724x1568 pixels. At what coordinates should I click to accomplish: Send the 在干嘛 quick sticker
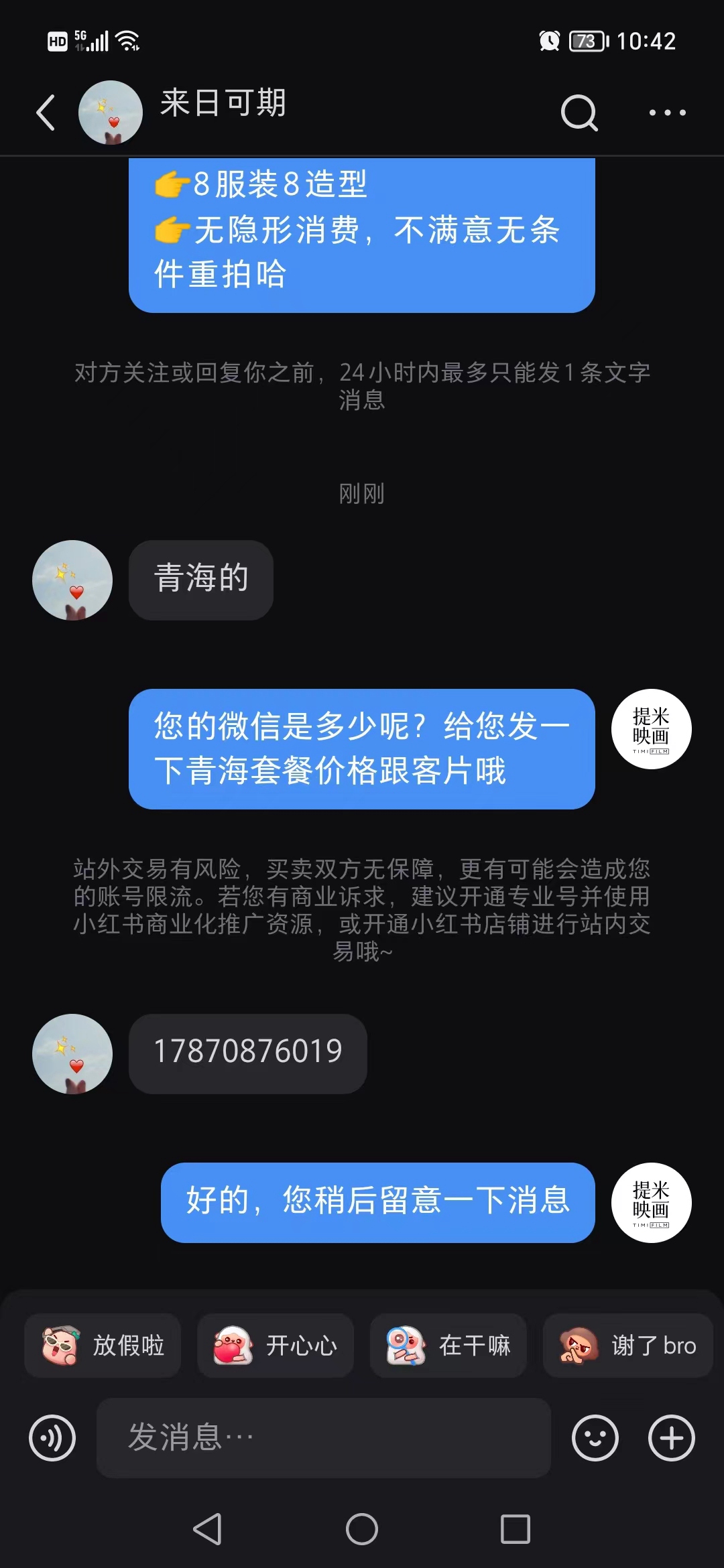pos(448,1345)
